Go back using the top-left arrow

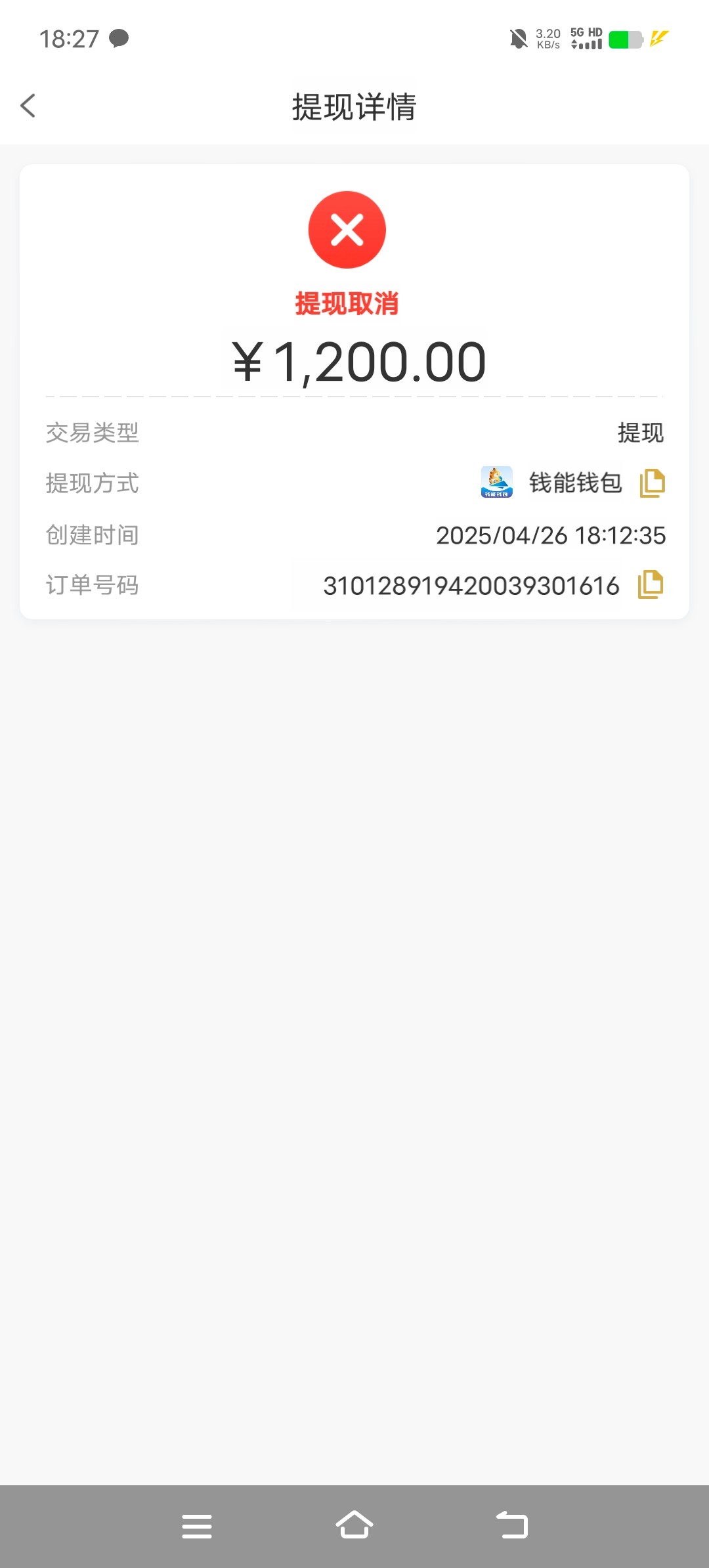pos(28,106)
